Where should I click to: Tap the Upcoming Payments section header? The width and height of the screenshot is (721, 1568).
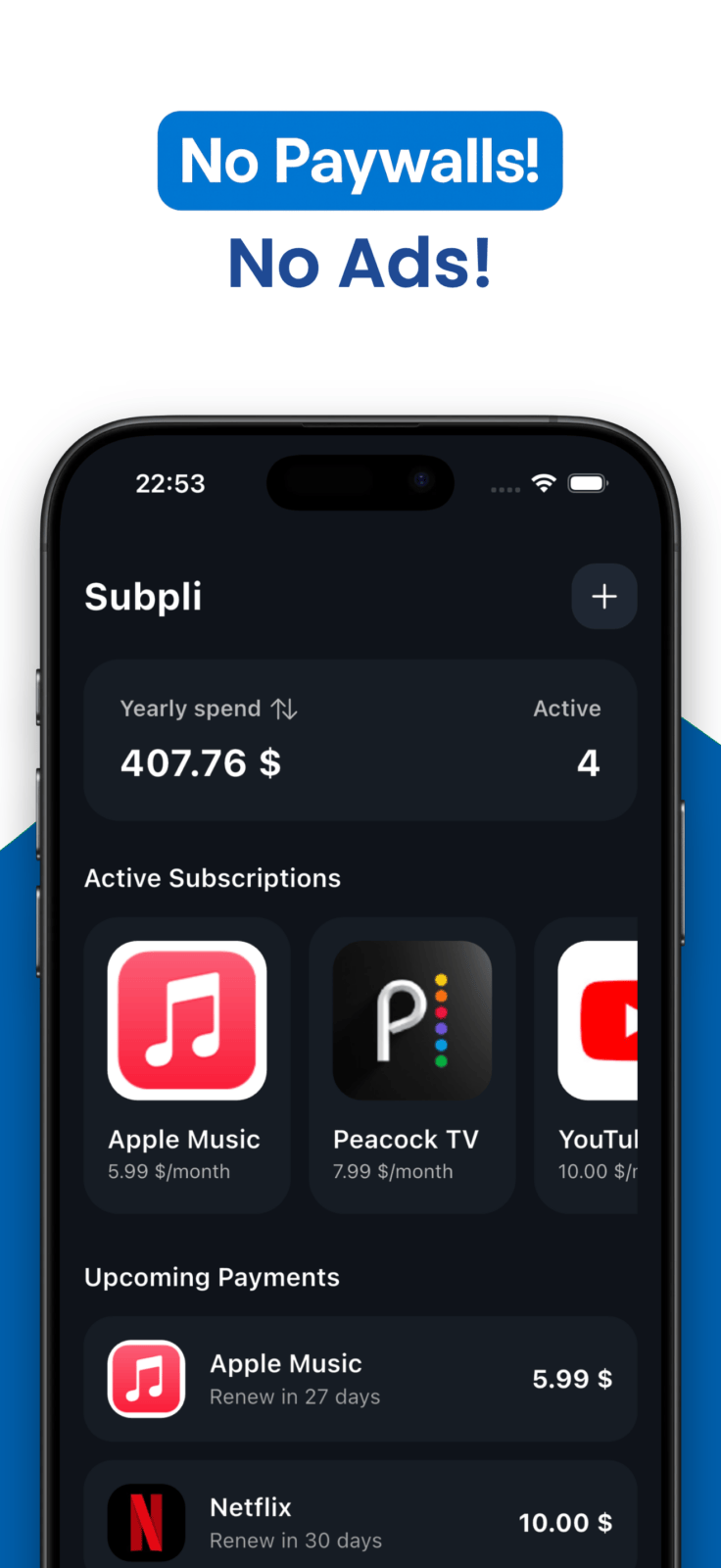[212, 1276]
